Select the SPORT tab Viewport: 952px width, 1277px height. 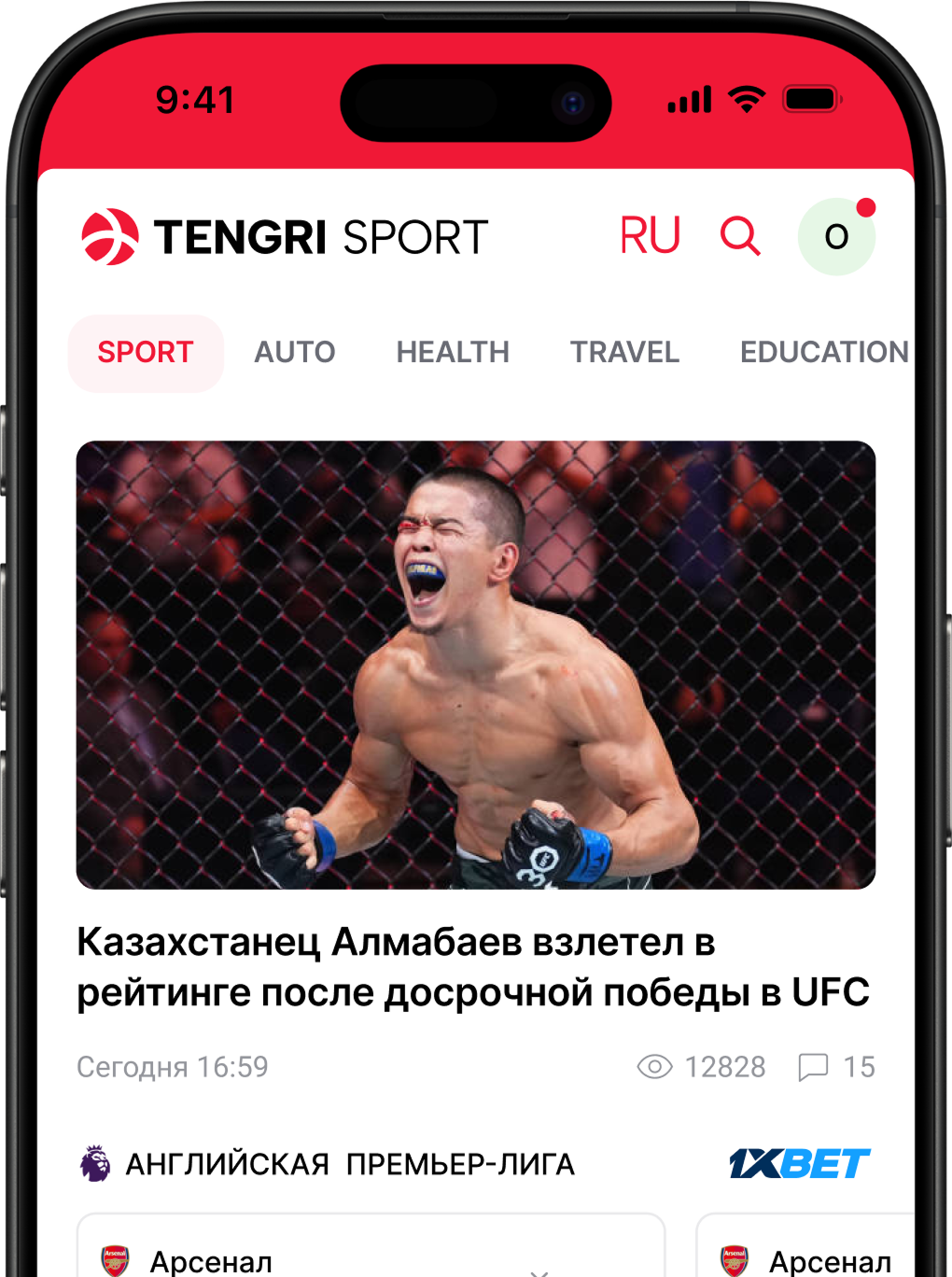pyautogui.click(x=145, y=352)
